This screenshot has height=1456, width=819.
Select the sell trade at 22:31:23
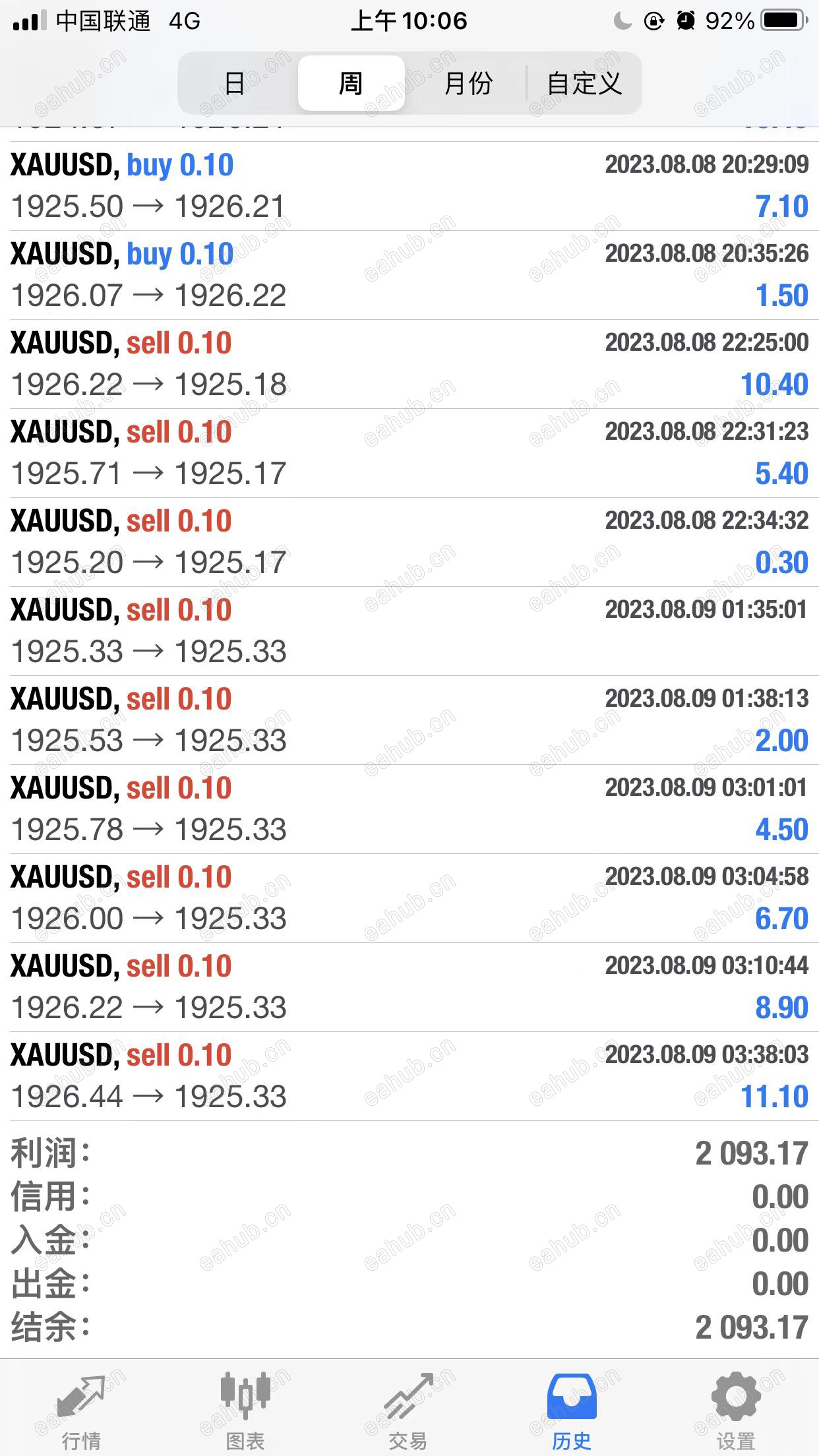[409, 453]
